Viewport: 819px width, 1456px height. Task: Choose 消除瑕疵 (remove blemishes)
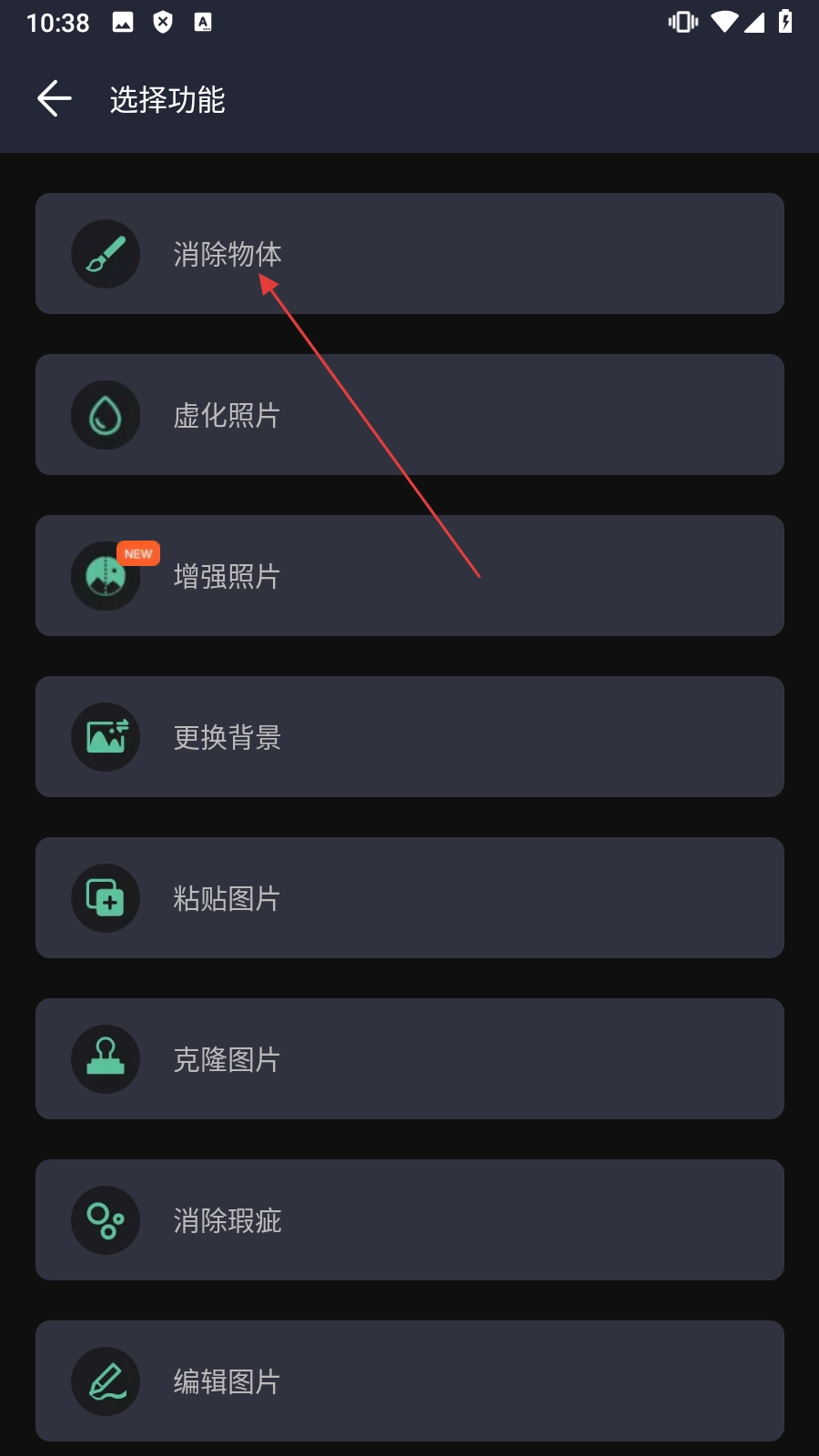tap(409, 1219)
